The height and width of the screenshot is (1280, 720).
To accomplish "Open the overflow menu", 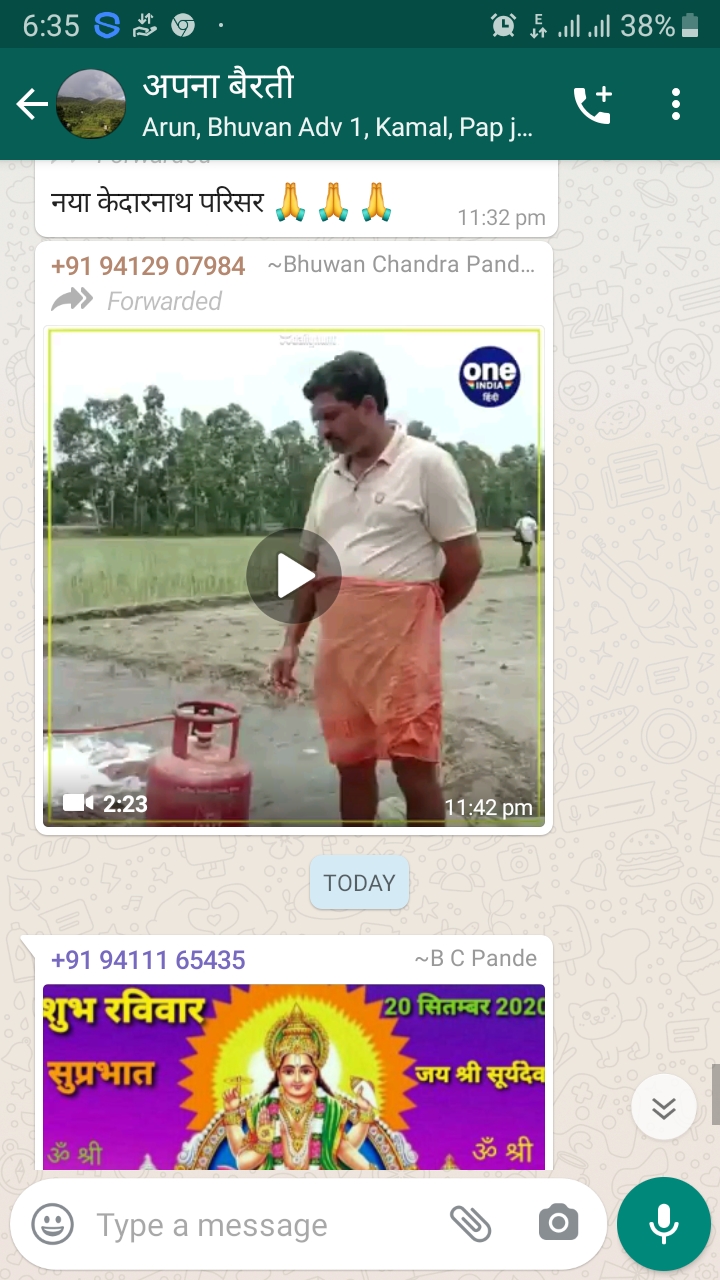I will pos(676,104).
